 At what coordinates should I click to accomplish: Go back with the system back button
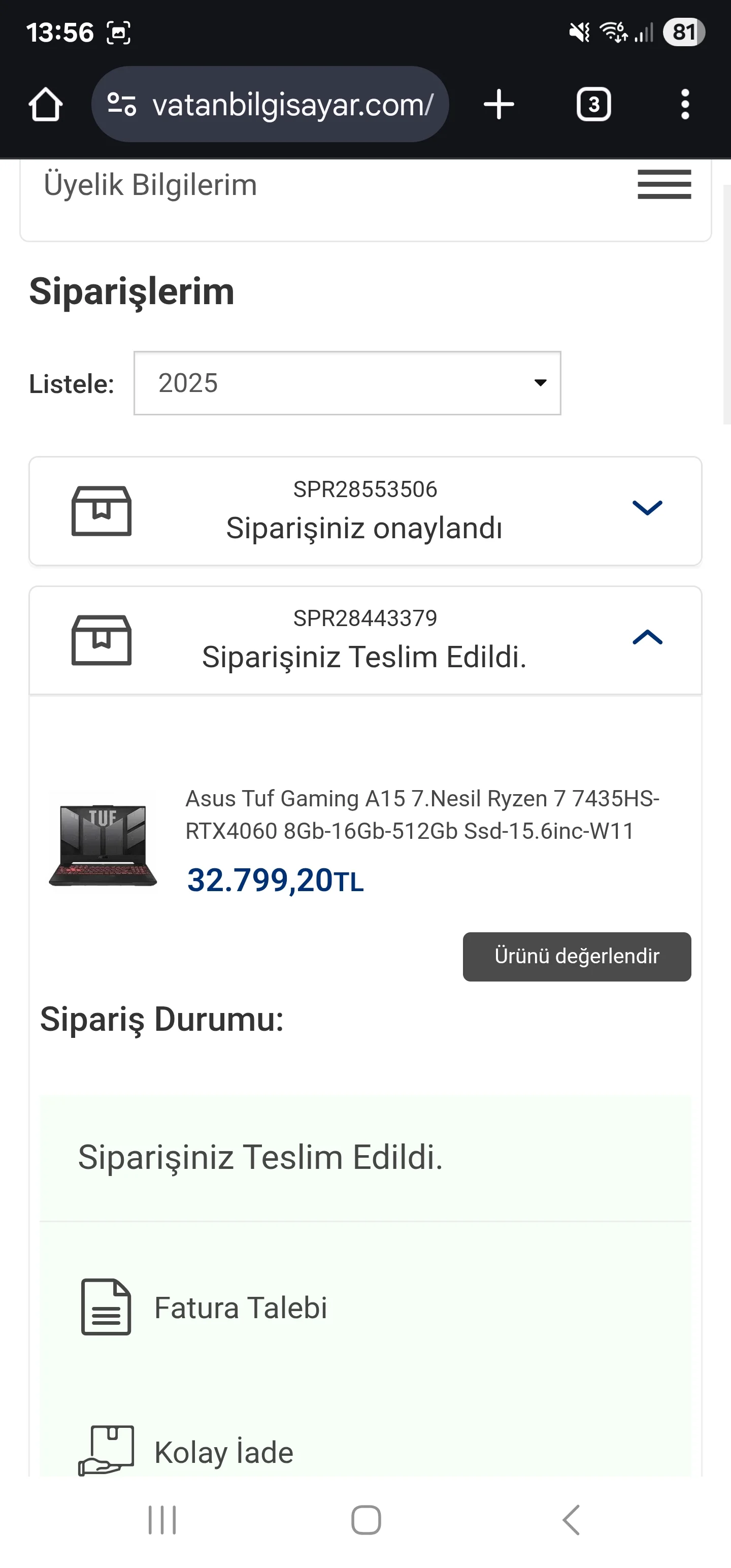pos(570,1520)
